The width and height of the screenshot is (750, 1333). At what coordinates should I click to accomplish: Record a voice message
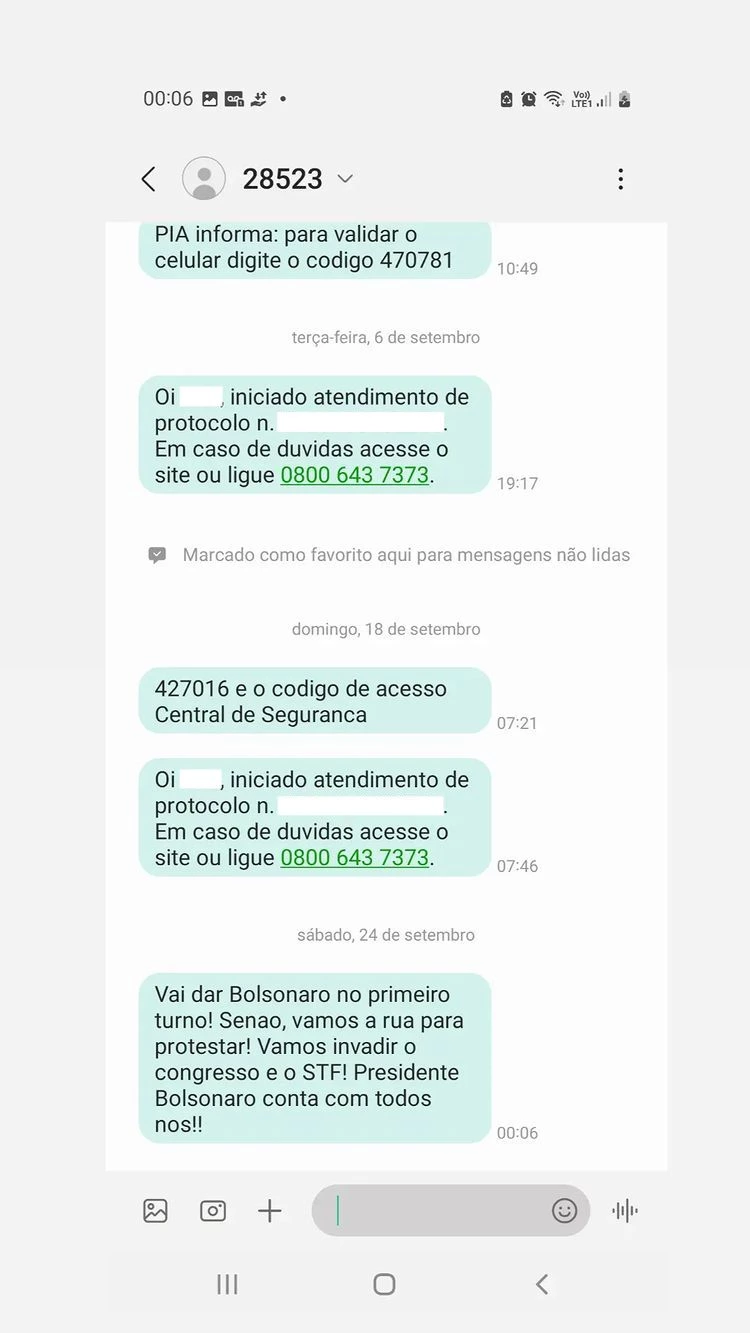point(625,1211)
